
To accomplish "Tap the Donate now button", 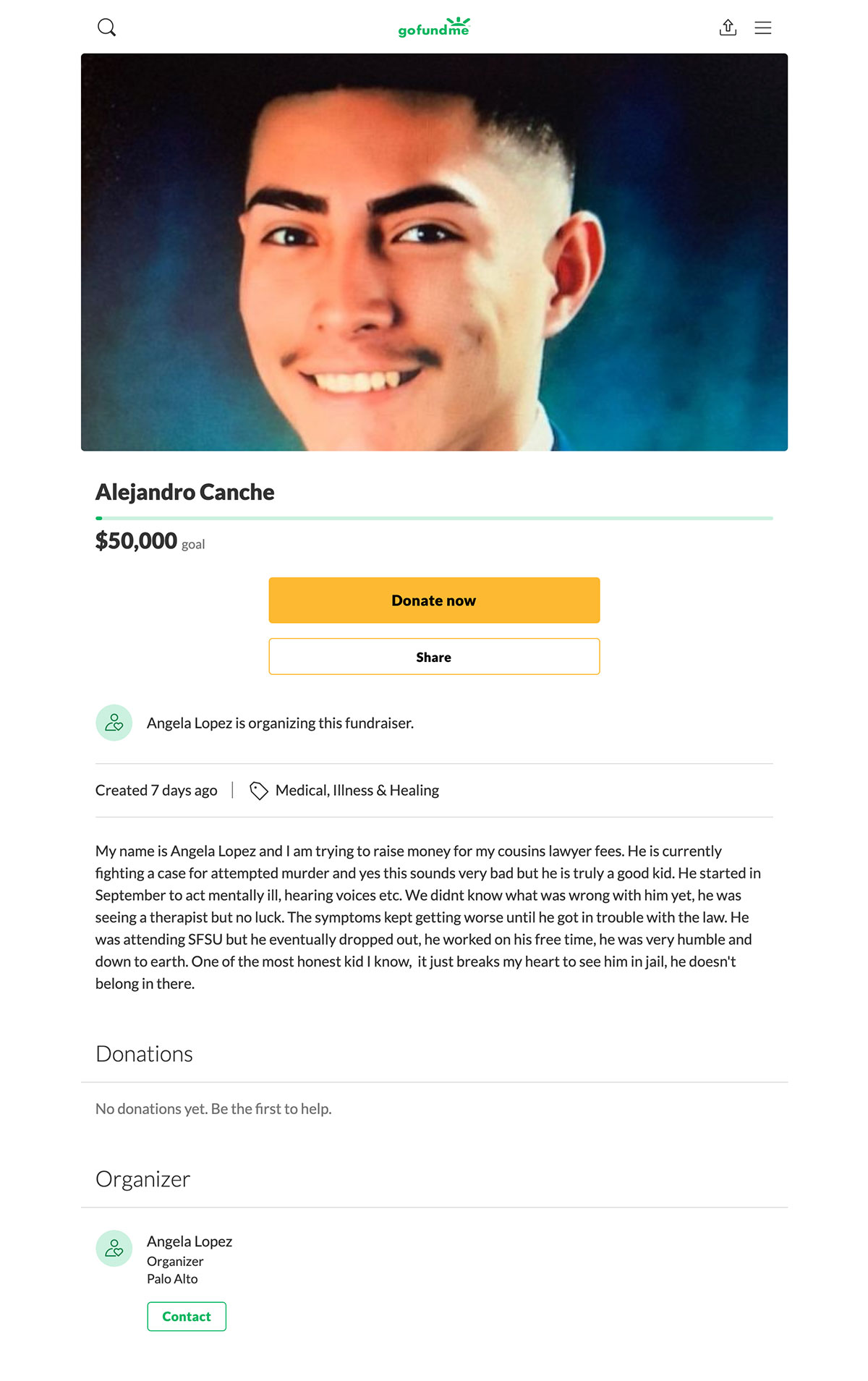I will 434,600.
